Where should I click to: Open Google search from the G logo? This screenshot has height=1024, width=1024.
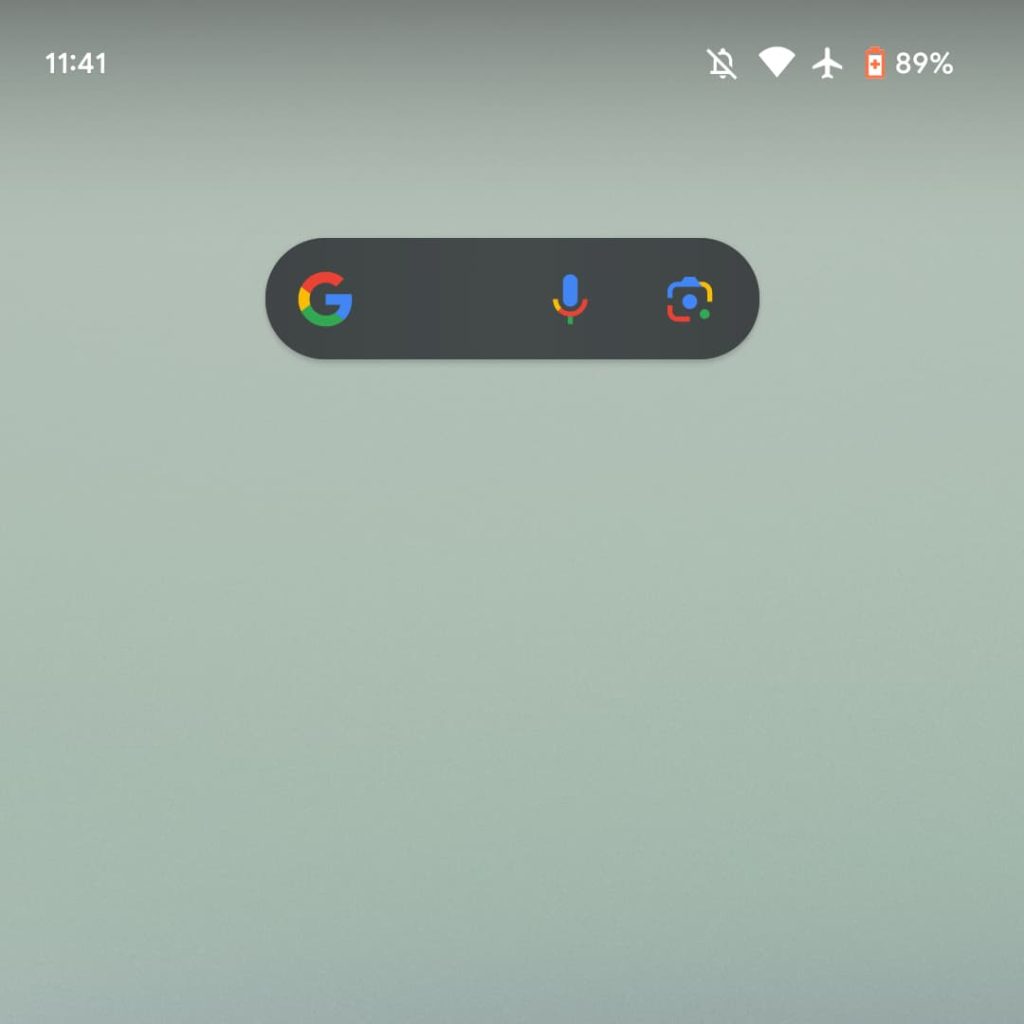(x=325, y=299)
